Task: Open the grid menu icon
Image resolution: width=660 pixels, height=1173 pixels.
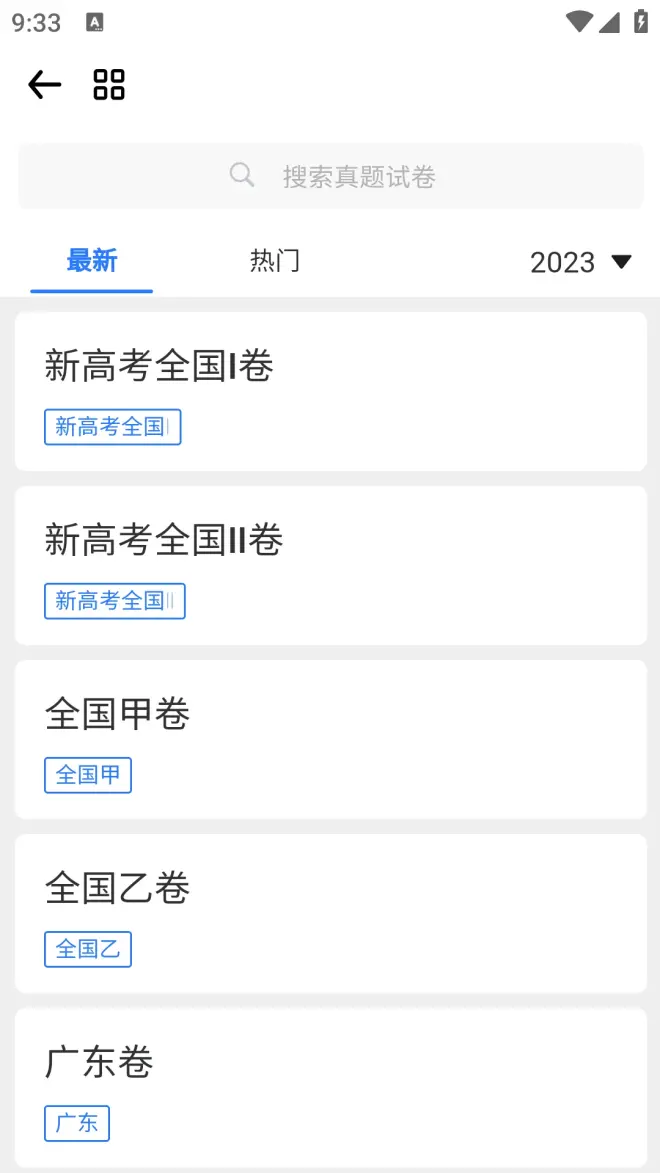Action: click(109, 85)
